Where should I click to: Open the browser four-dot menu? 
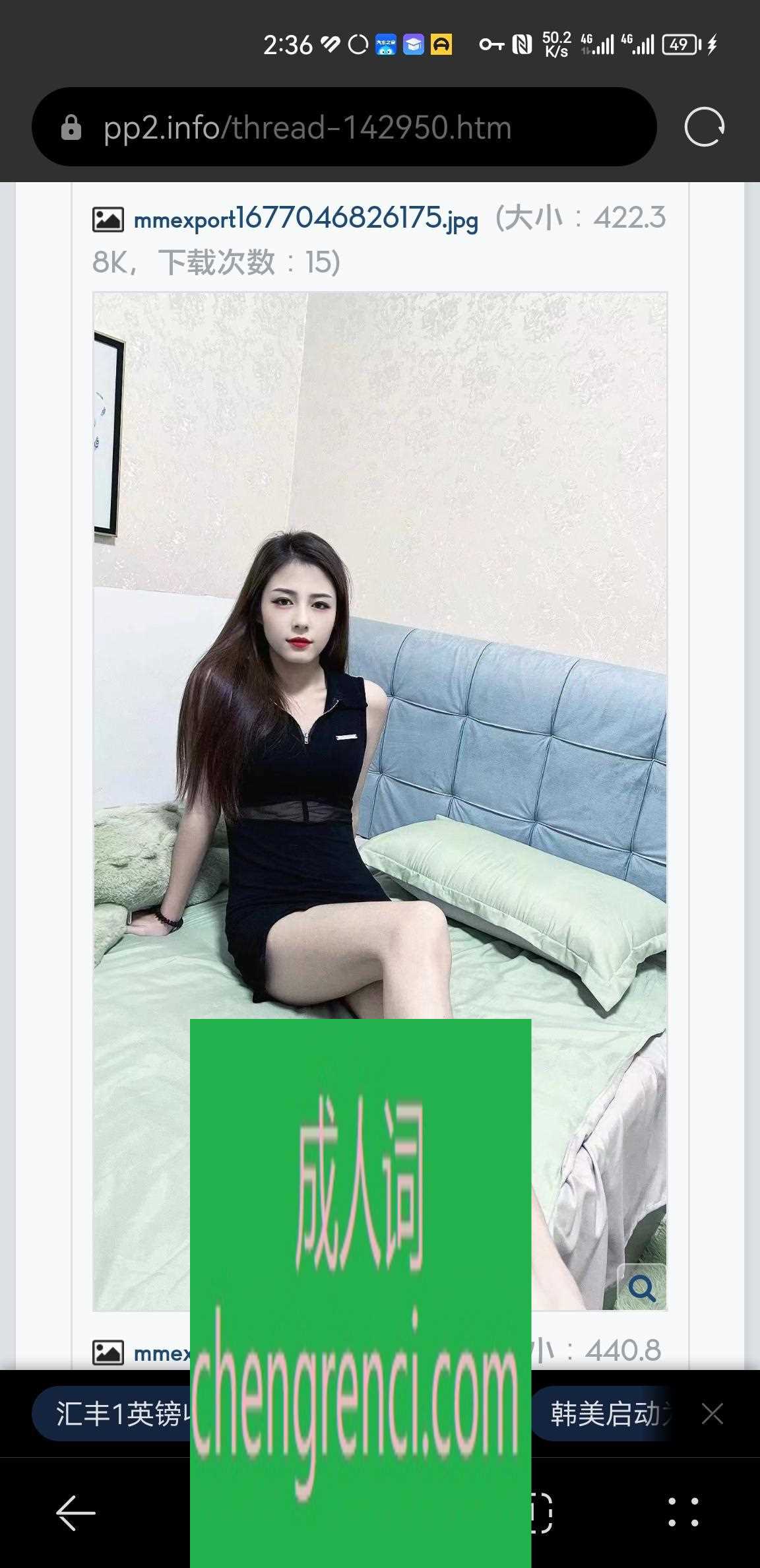click(x=683, y=1512)
